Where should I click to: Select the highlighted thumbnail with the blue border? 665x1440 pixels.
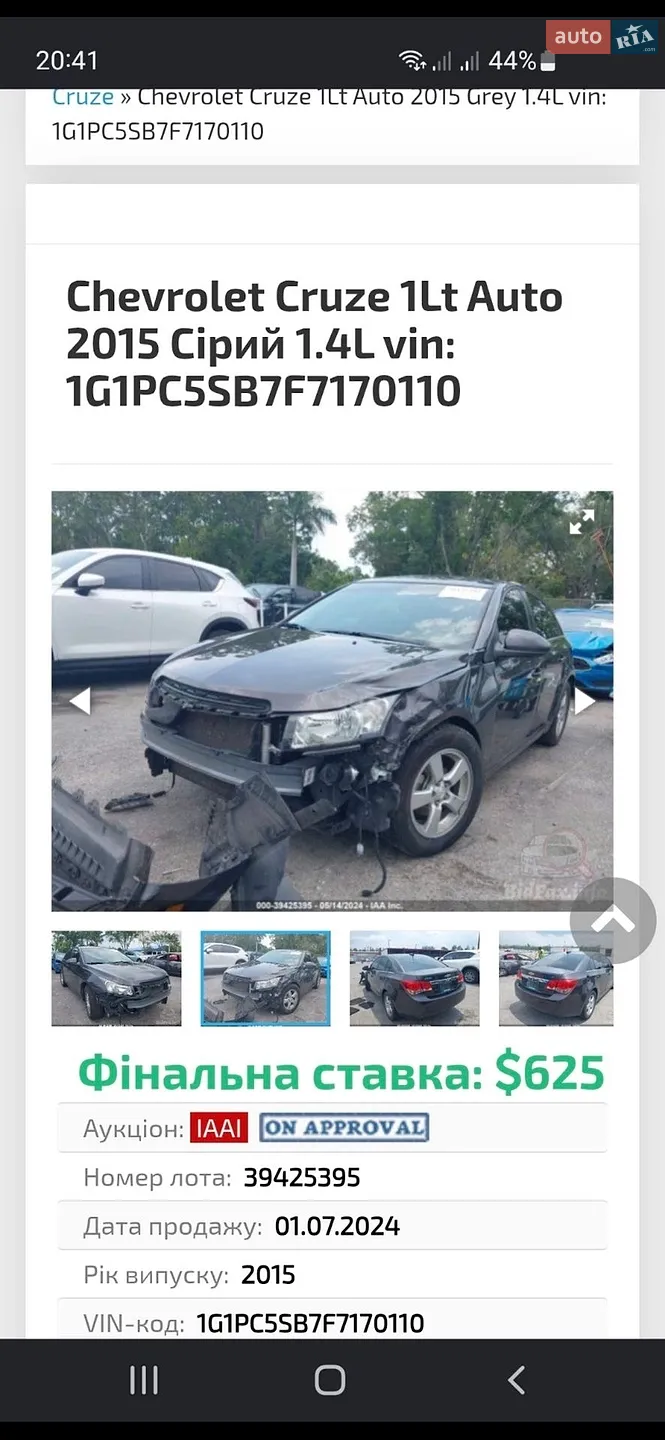click(265, 978)
